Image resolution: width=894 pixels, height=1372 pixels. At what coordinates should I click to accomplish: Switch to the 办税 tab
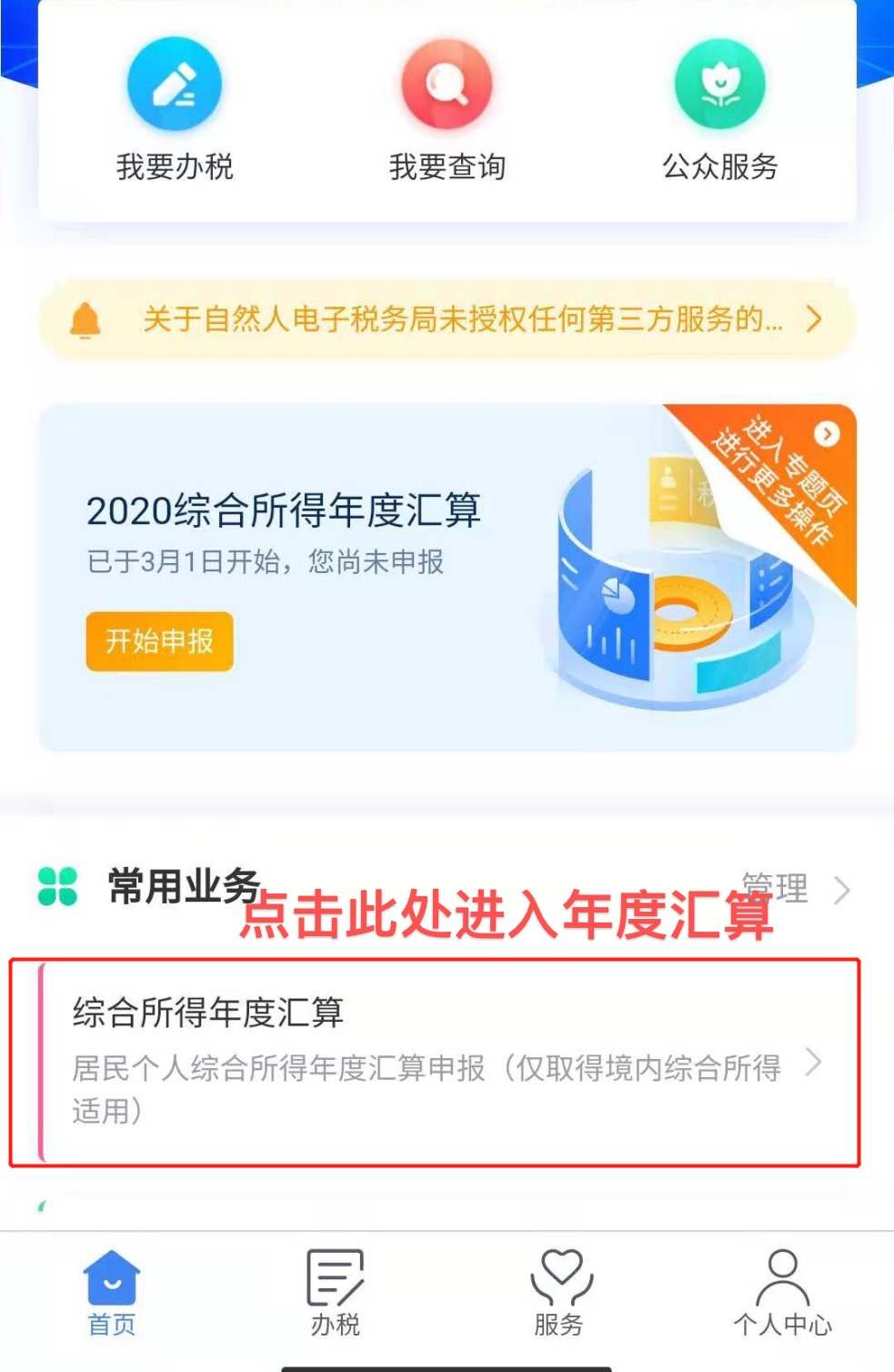coord(335,1292)
